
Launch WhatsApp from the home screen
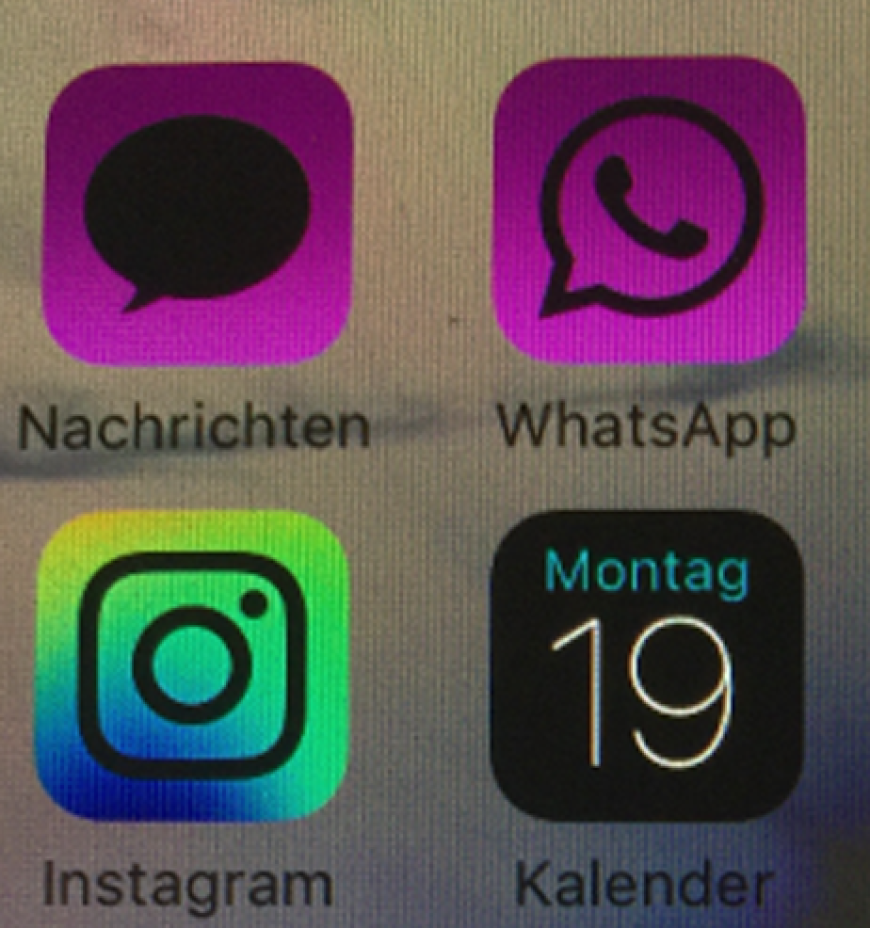click(649, 210)
